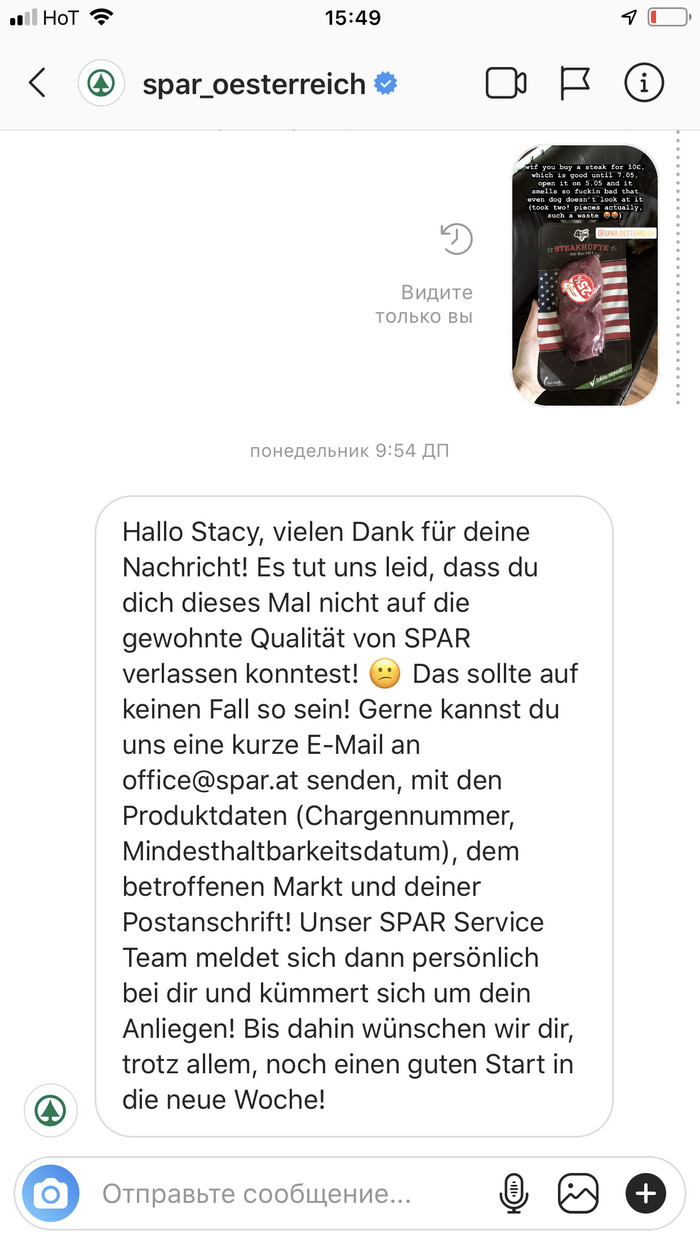Open conversation details info
This screenshot has height=1244, width=700.
pyautogui.click(x=644, y=83)
